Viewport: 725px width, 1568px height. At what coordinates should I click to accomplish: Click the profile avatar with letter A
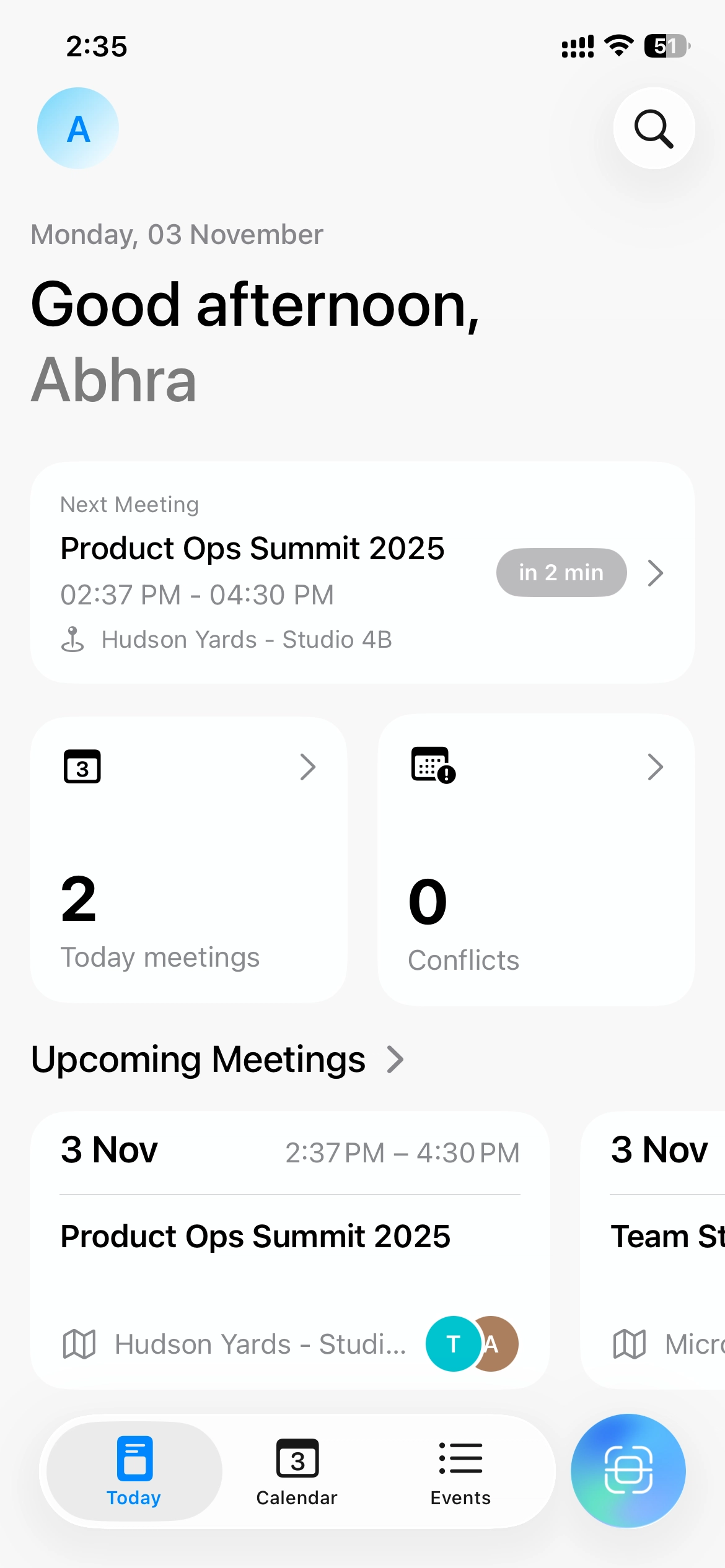tap(77, 128)
